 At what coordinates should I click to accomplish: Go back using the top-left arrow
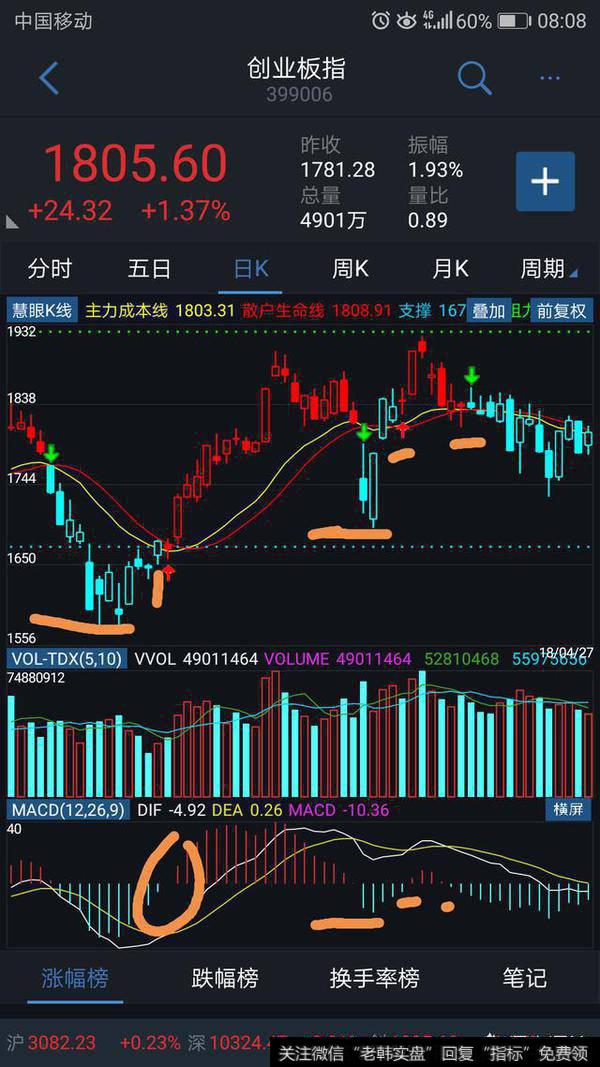48,78
